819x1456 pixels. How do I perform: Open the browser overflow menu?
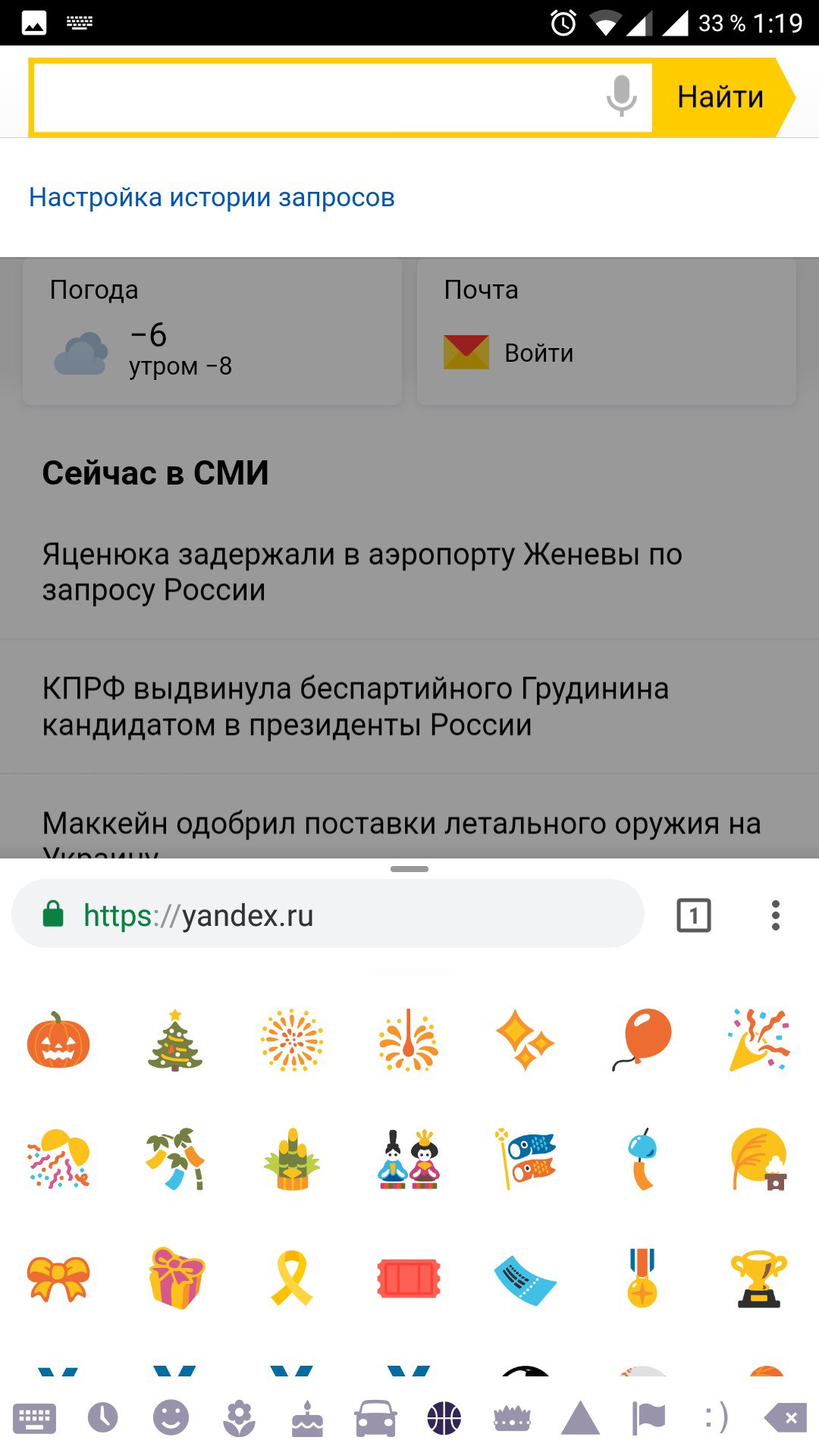click(x=775, y=915)
